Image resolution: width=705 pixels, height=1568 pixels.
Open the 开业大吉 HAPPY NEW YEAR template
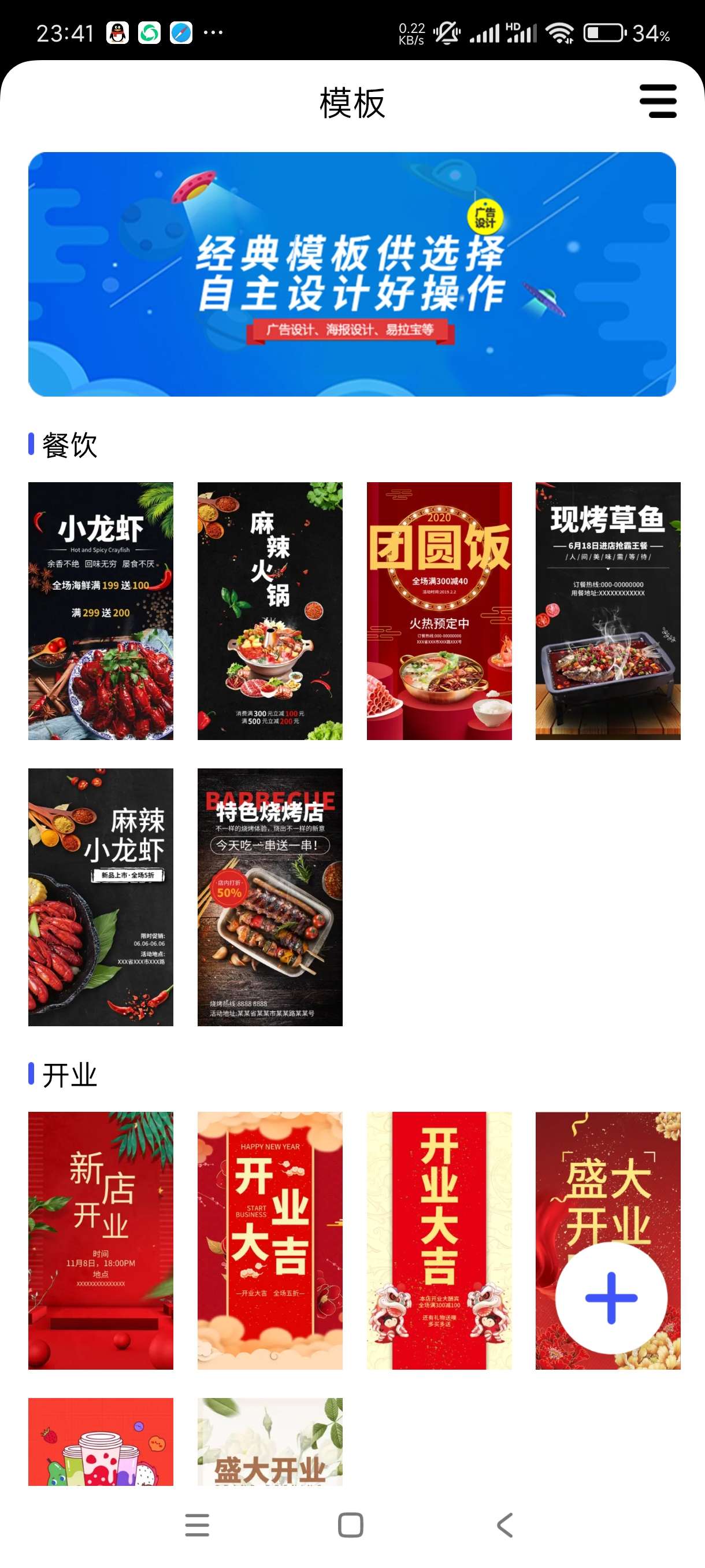tap(269, 1240)
